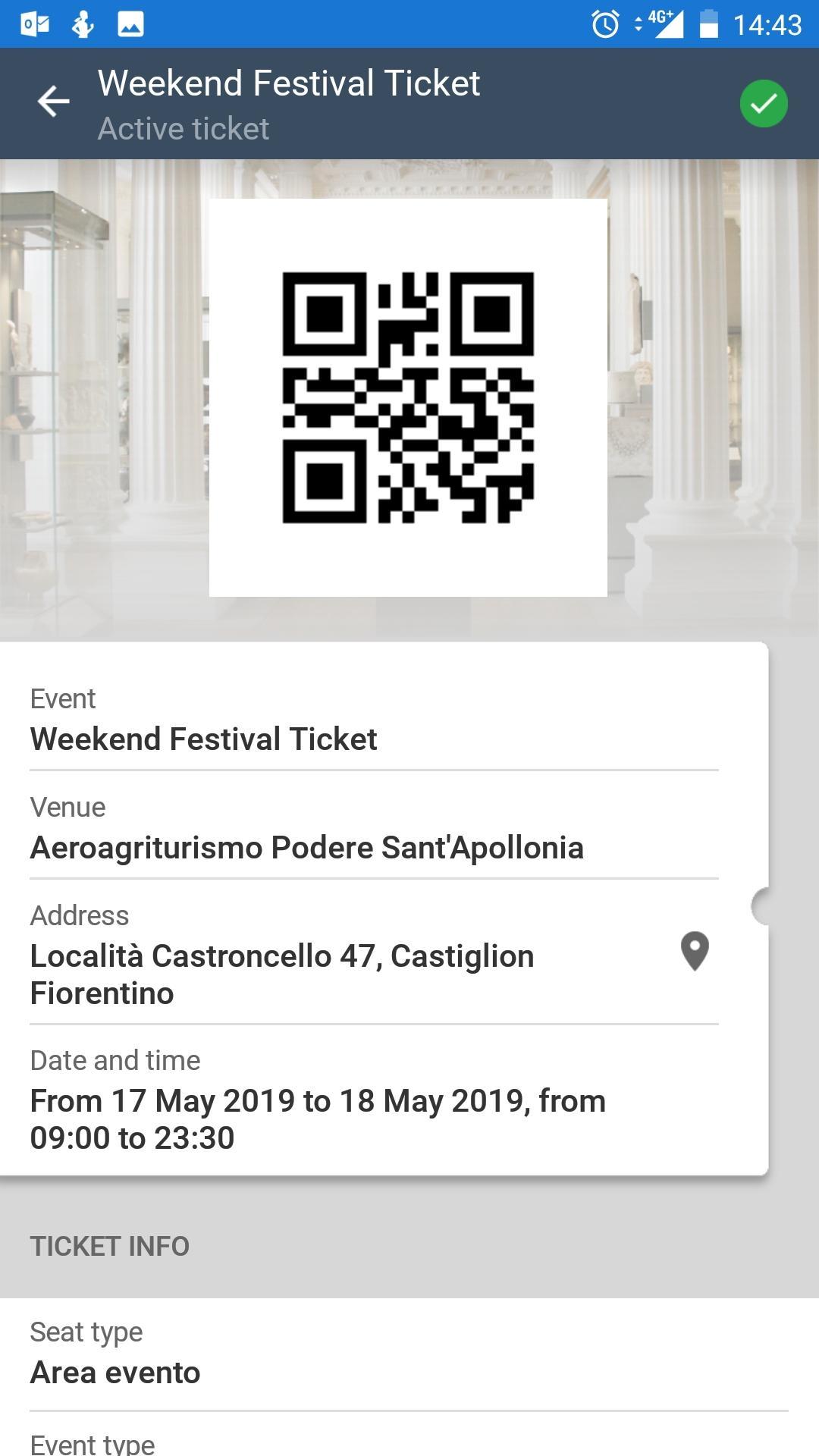Go back from the ticket screen

53,102
